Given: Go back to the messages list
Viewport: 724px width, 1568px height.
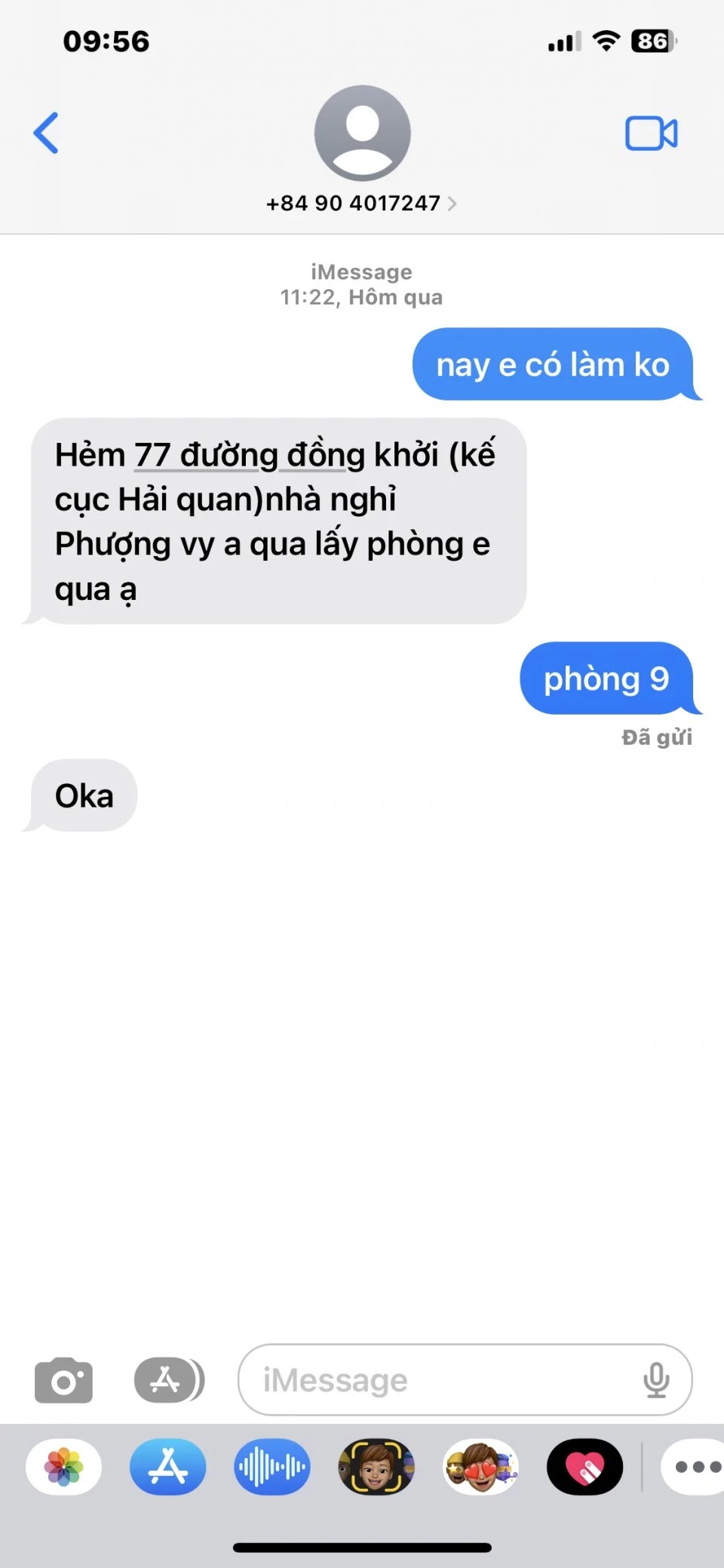Looking at the screenshot, I should (46, 134).
